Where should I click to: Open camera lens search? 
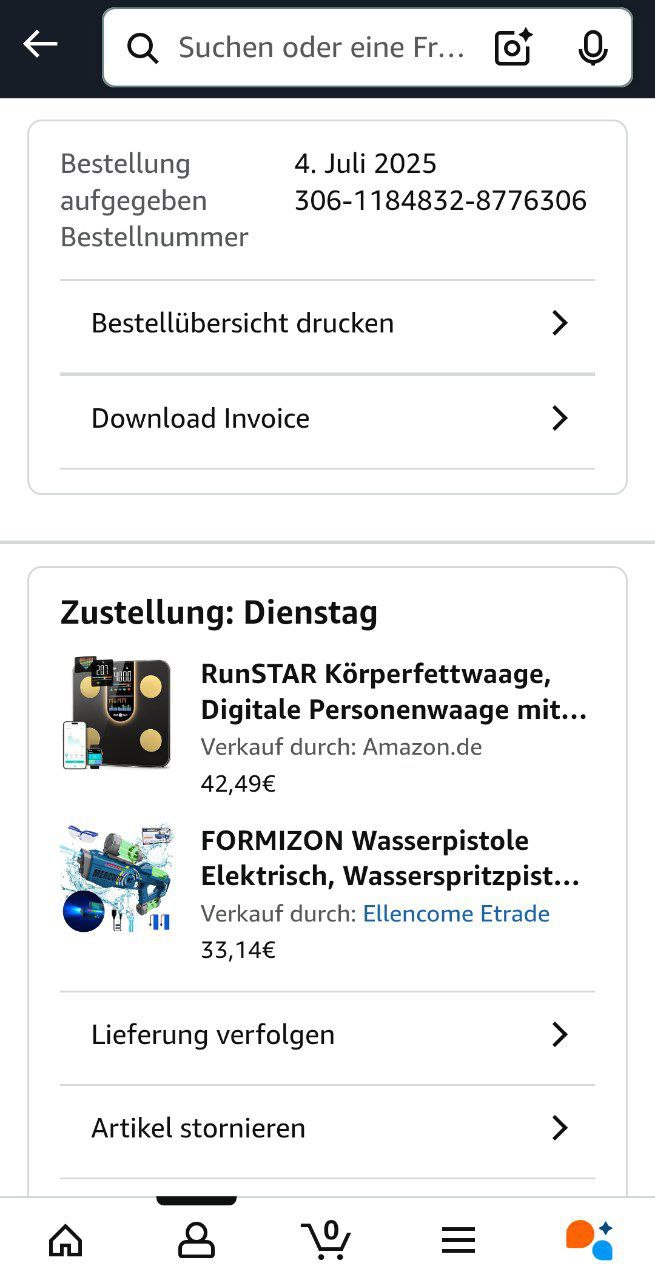[513, 48]
